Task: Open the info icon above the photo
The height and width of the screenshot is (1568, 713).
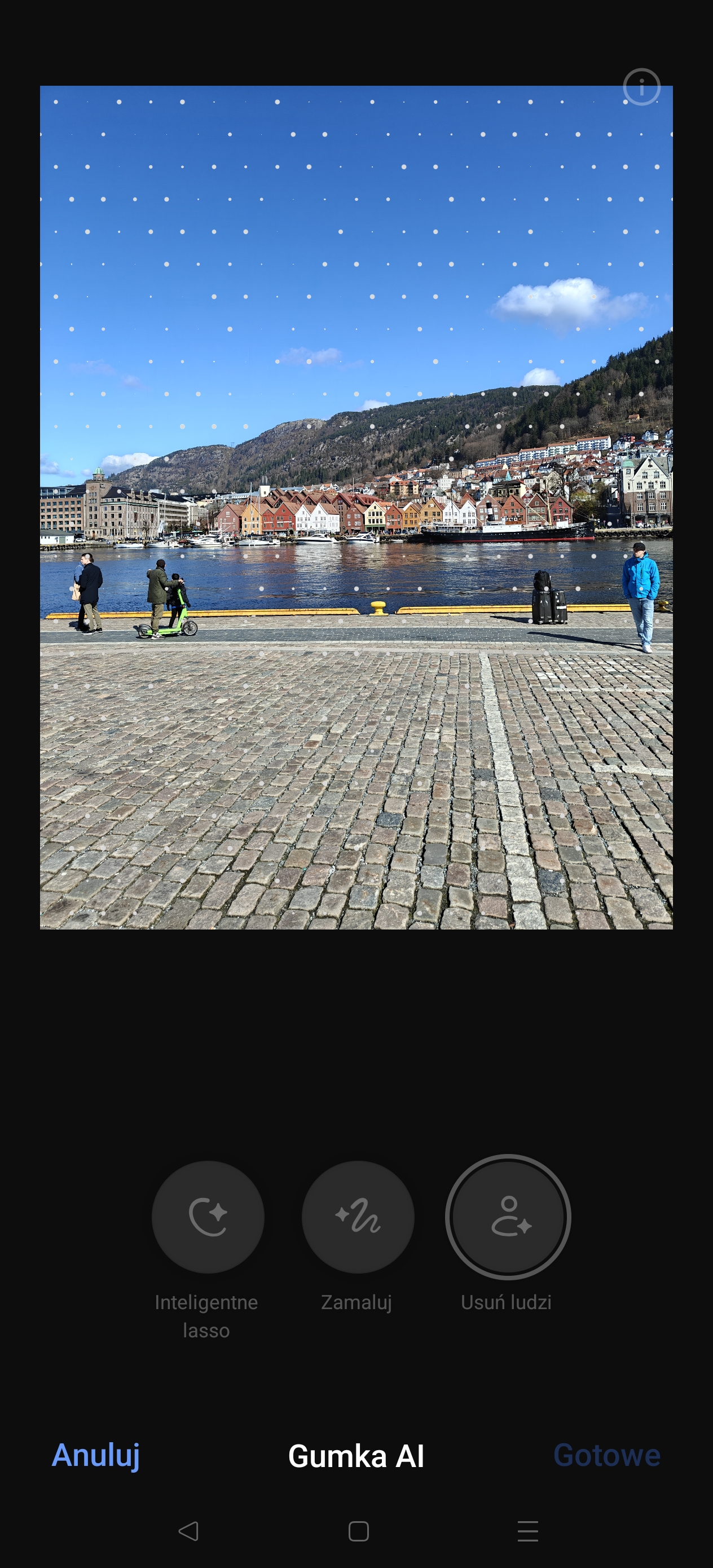Action: pyautogui.click(x=641, y=87)
